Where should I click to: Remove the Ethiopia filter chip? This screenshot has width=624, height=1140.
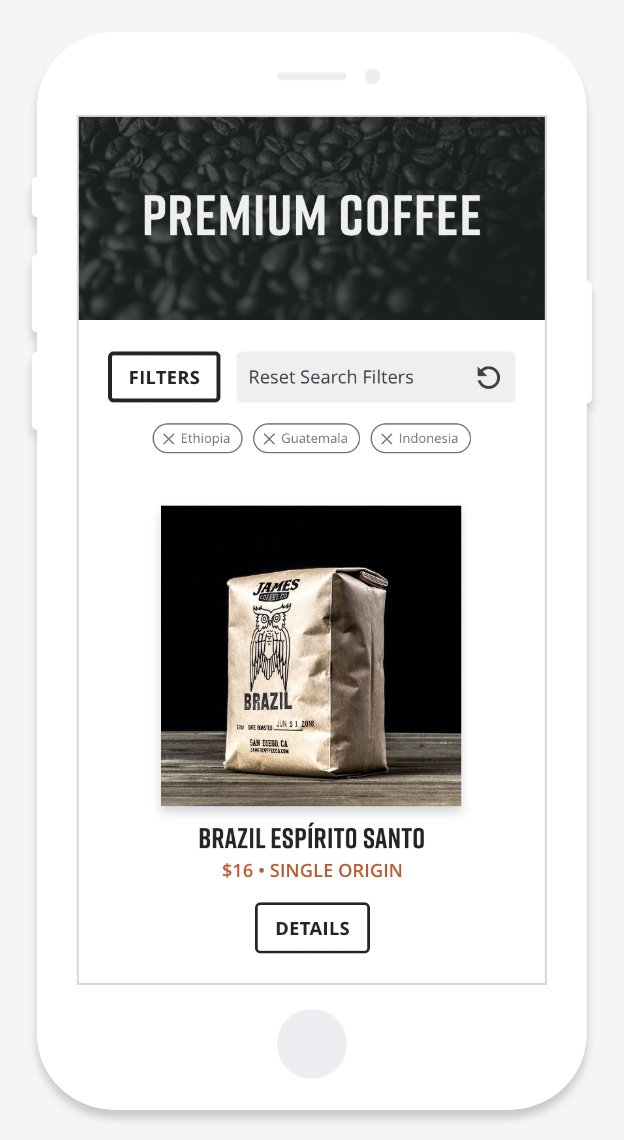(169, 439)
